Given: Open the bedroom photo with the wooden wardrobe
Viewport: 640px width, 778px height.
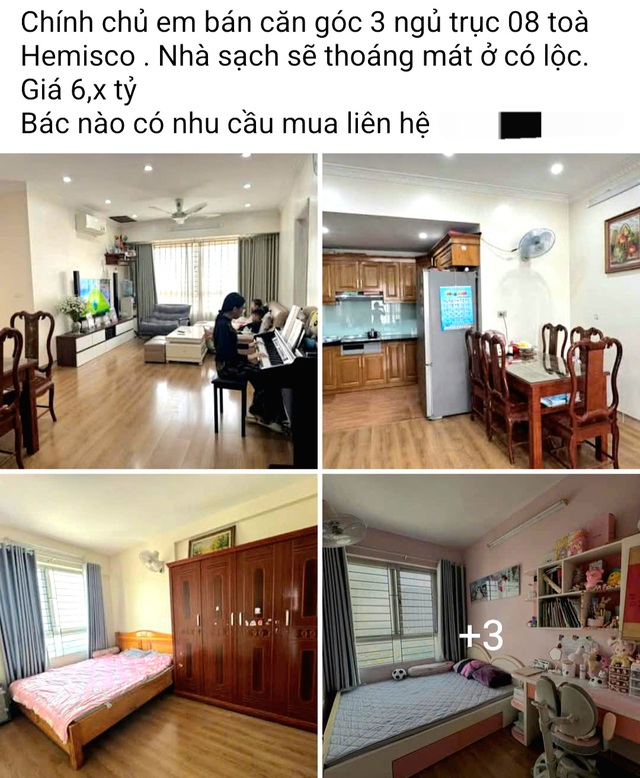Looking at the screenshot, I should point(158,626).
